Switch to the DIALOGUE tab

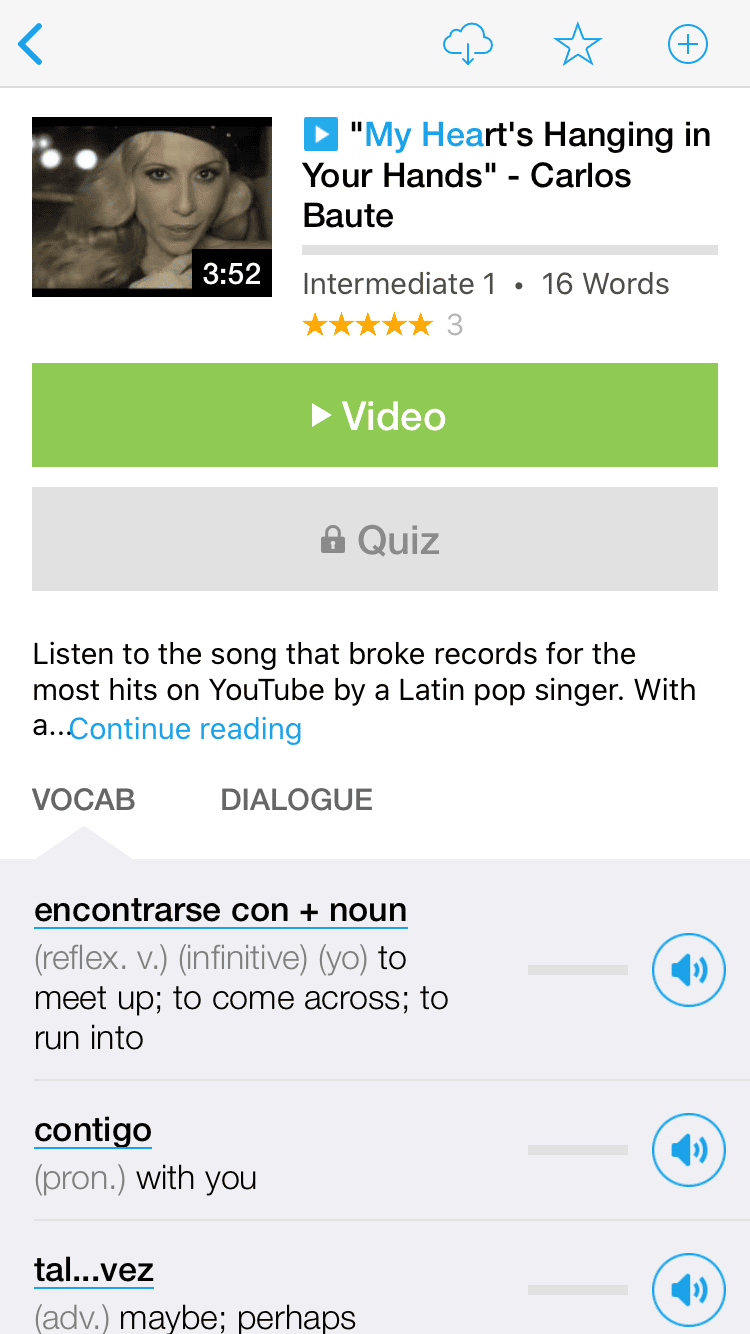pos(296,800)
